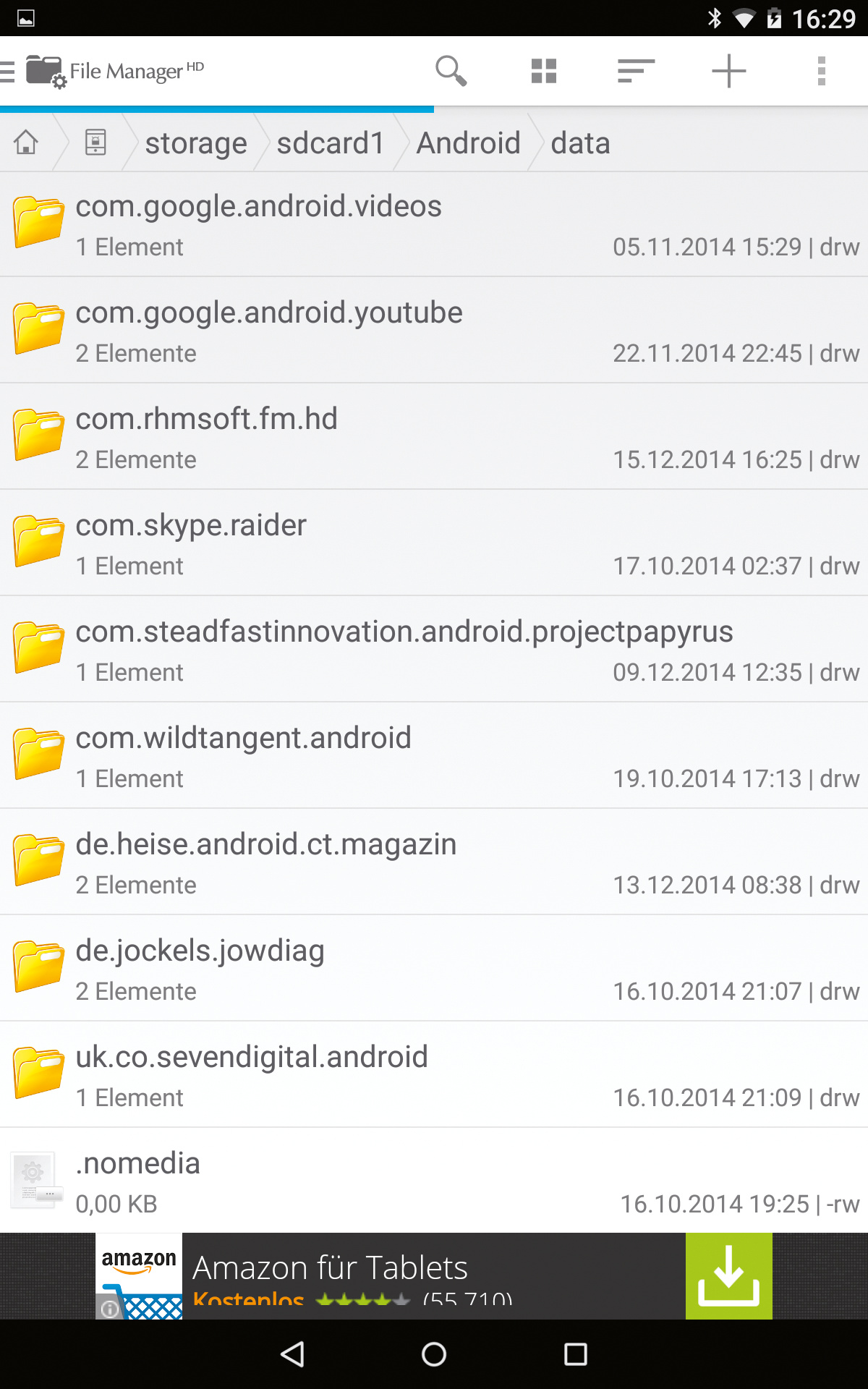The height and width of the screenshot is (1389, 868).
Task: Go back to the Android folder breadcrumb
Action: [468, 143]
